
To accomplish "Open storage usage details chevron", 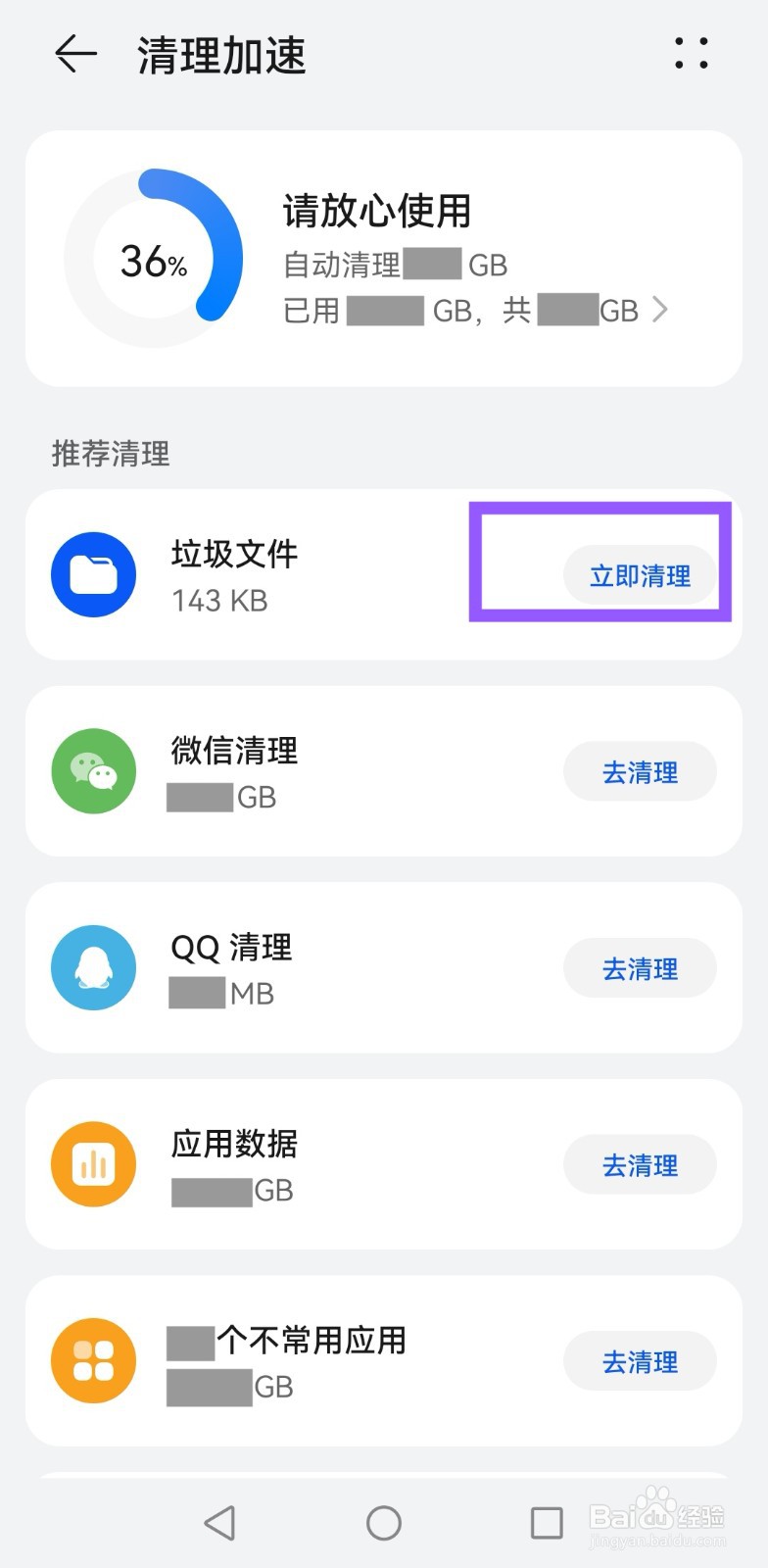I will point(660,311).
